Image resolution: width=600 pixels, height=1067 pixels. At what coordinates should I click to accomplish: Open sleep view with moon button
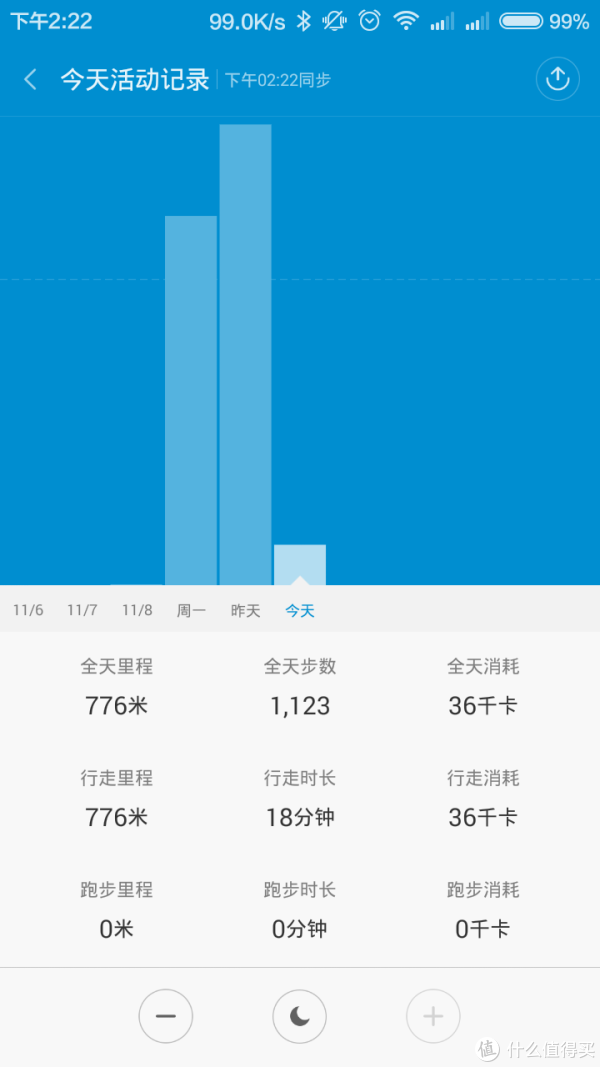click(x=299, y=1017)
